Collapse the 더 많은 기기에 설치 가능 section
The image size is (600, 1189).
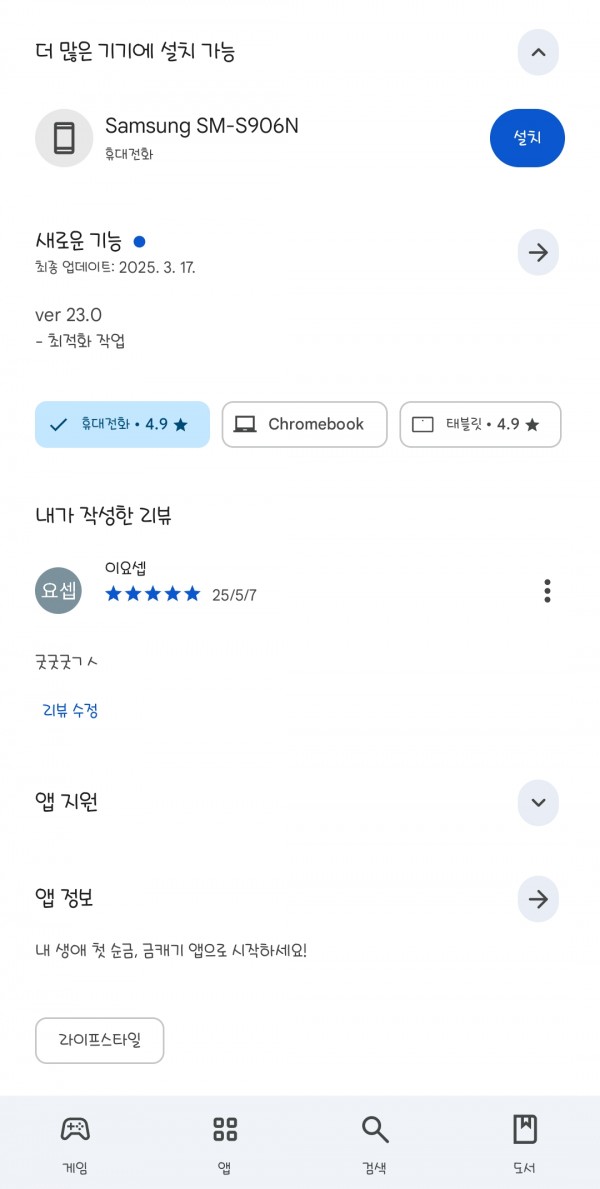[538, 52]
